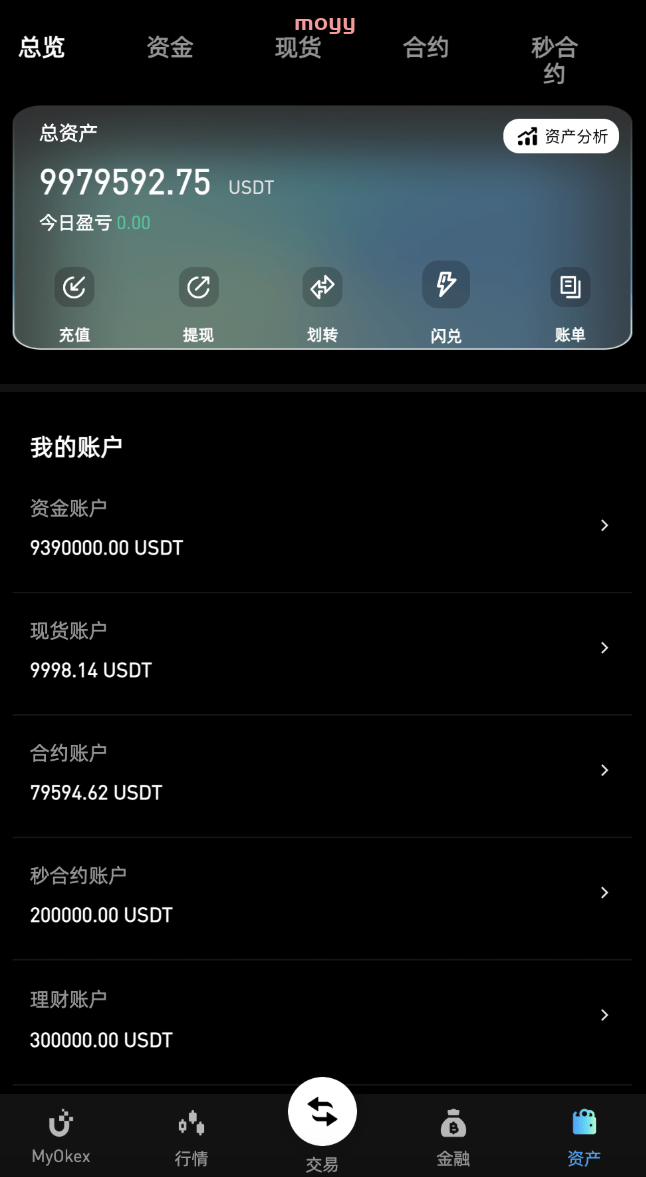Switch to the 合约 tab
The width and height of the screenshot is (646, 1177).
425,47
